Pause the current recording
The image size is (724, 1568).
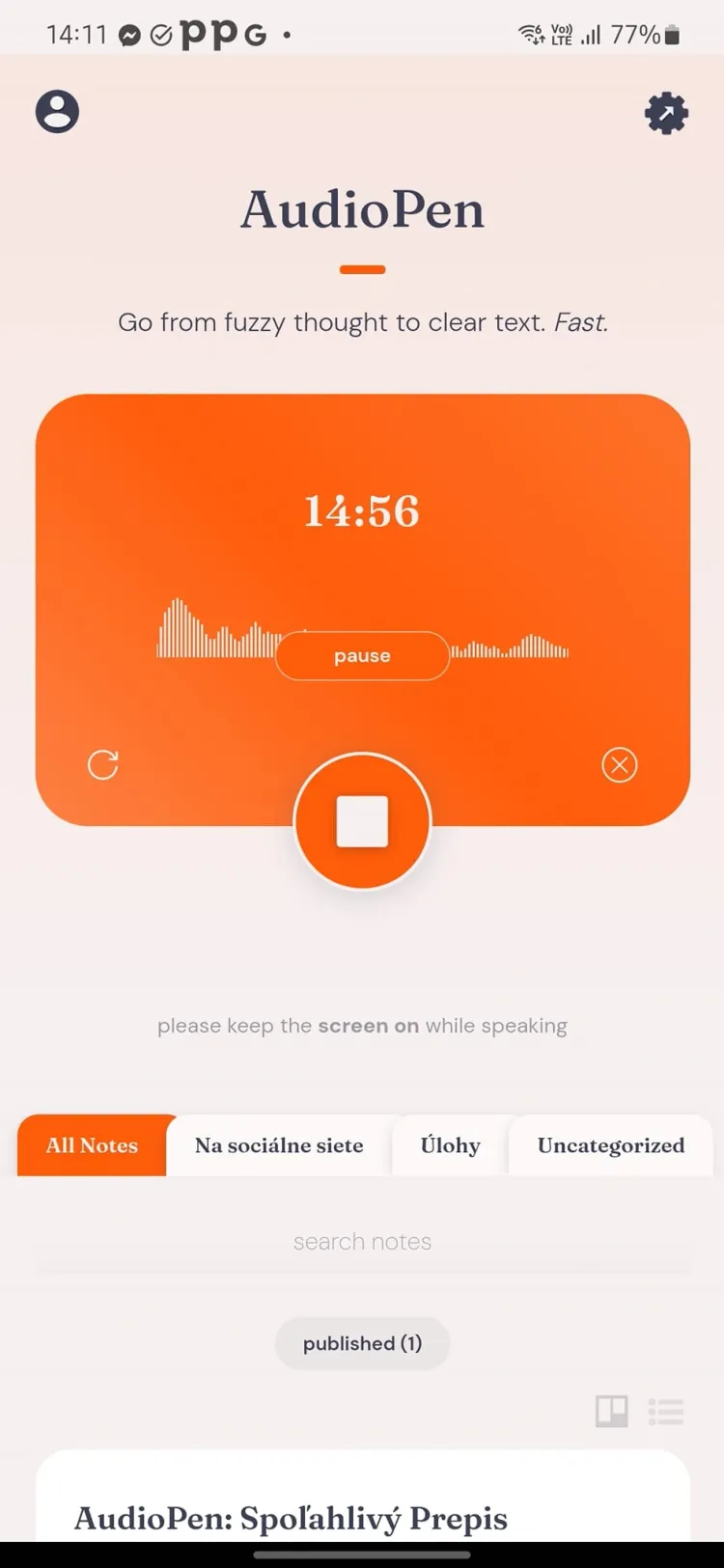point(362,656)
